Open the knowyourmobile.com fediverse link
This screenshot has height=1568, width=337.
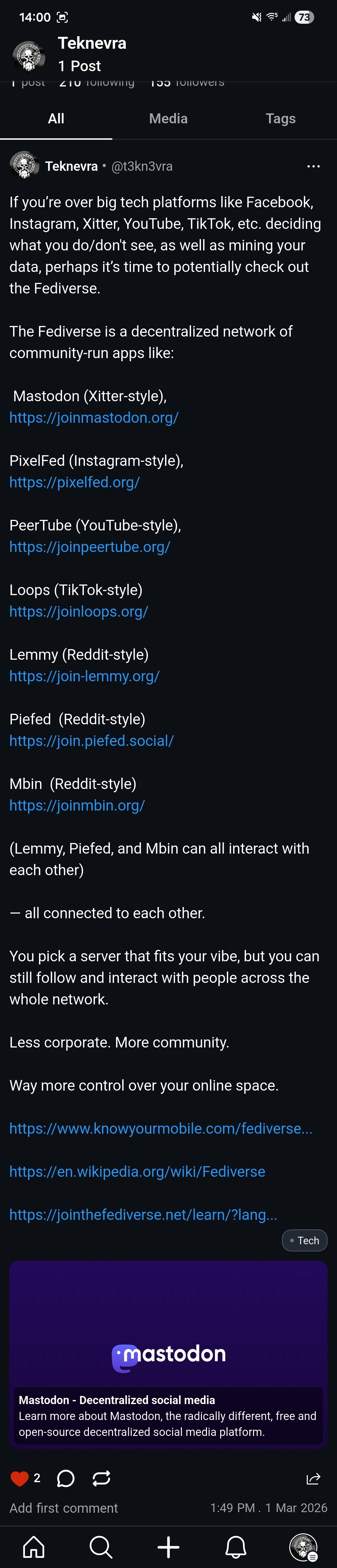(x=161, y=1128)
